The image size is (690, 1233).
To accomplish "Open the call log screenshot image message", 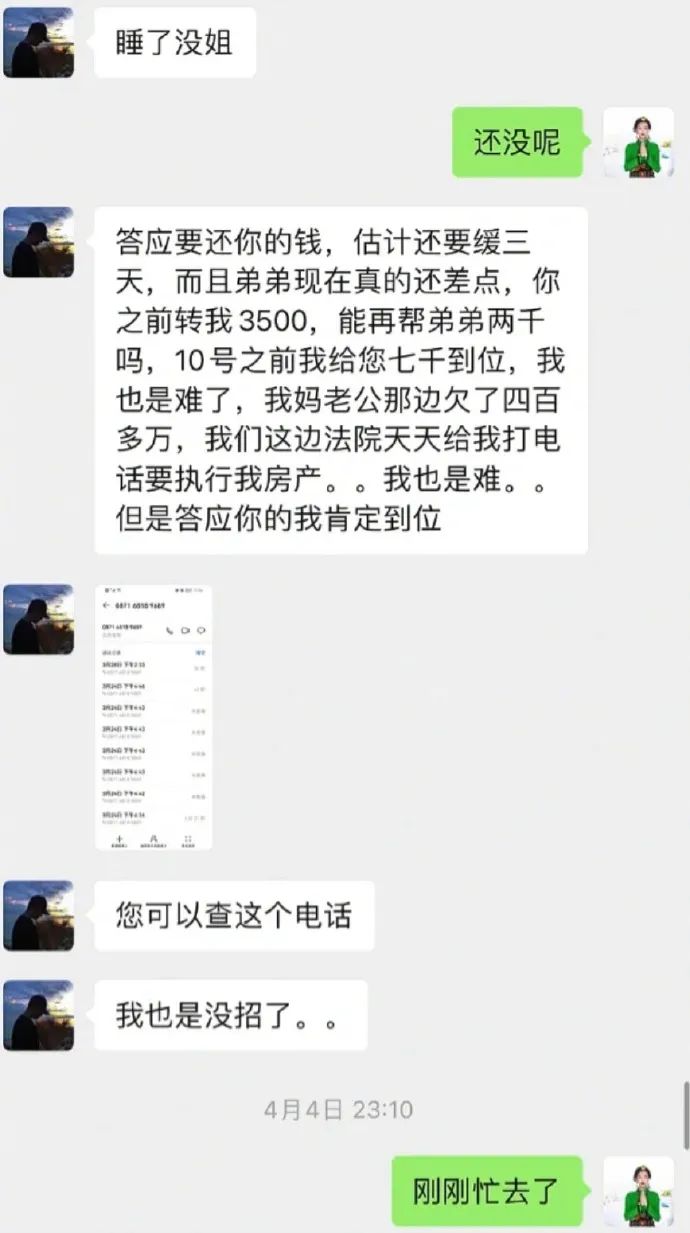I will pos(153,717).
